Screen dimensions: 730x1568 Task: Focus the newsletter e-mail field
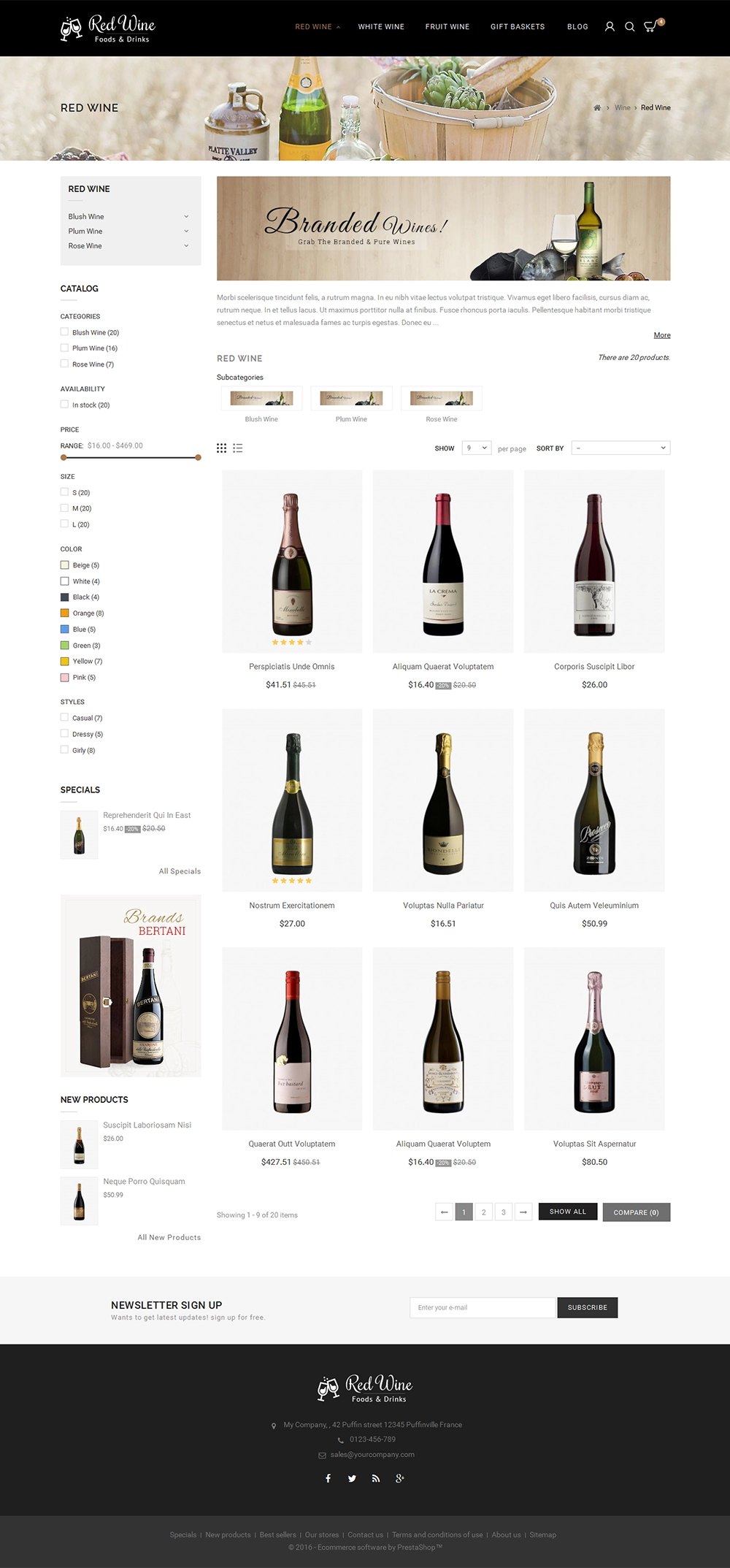click(483, 1307)
